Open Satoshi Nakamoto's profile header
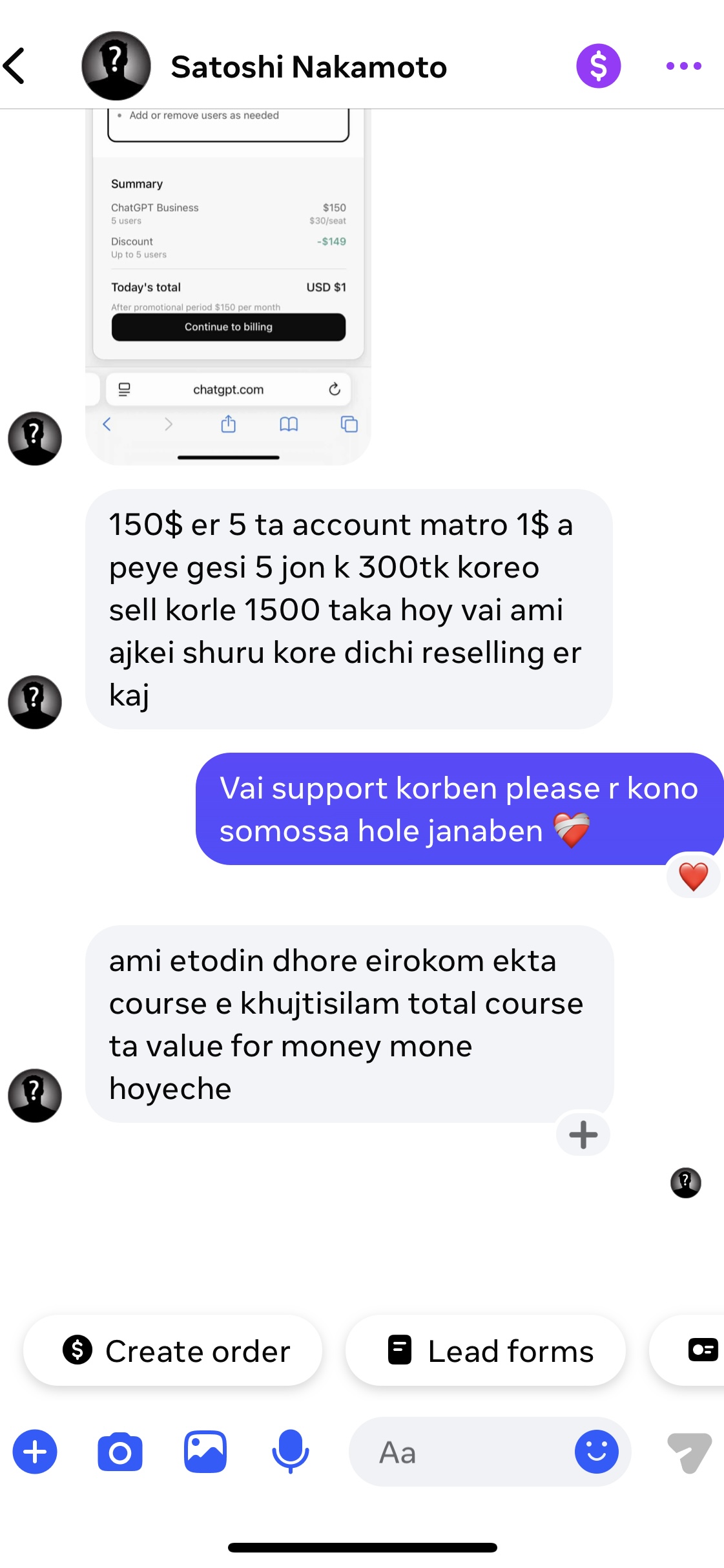 point(307,67)
